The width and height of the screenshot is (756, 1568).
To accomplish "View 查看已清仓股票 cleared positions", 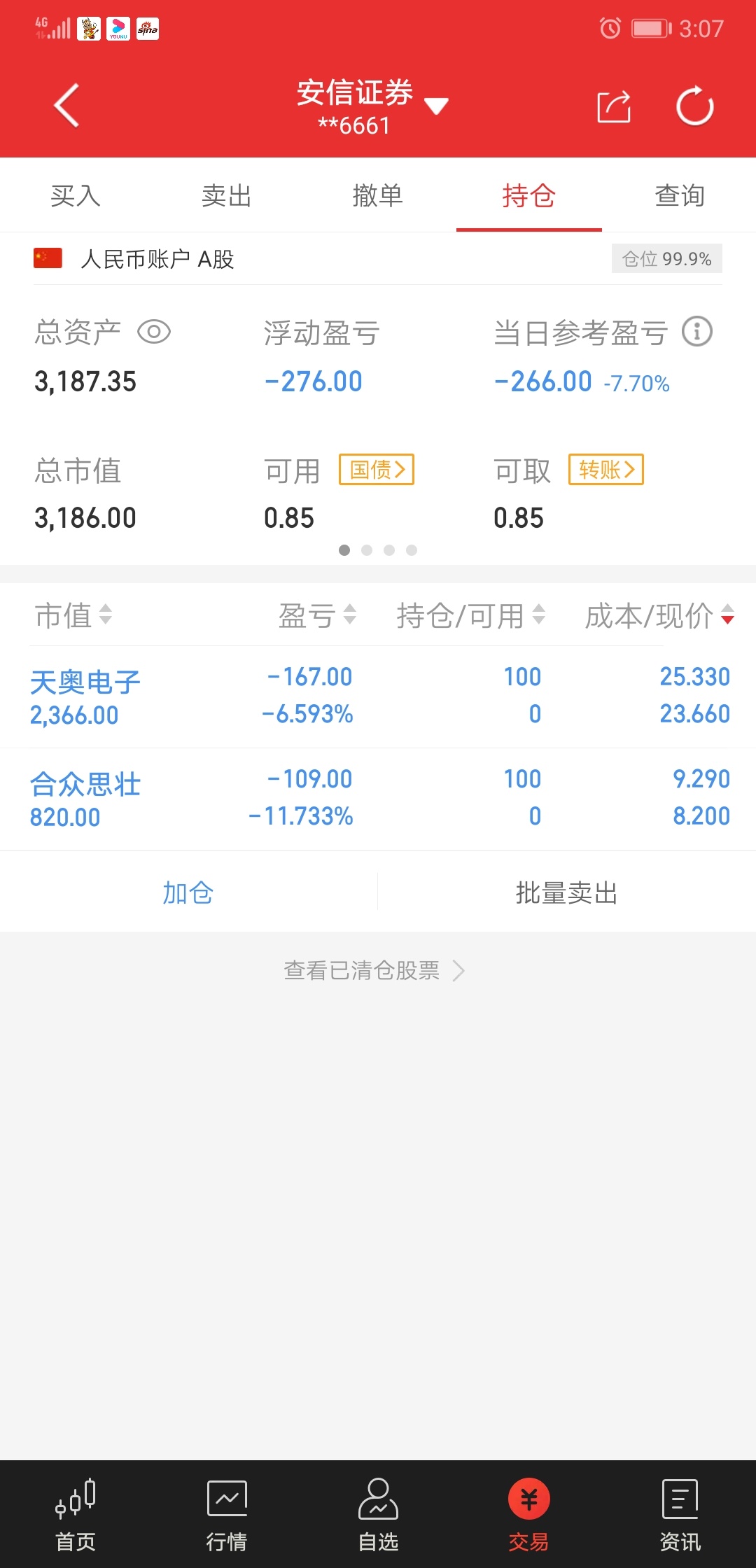I will (x=374, y=970).
